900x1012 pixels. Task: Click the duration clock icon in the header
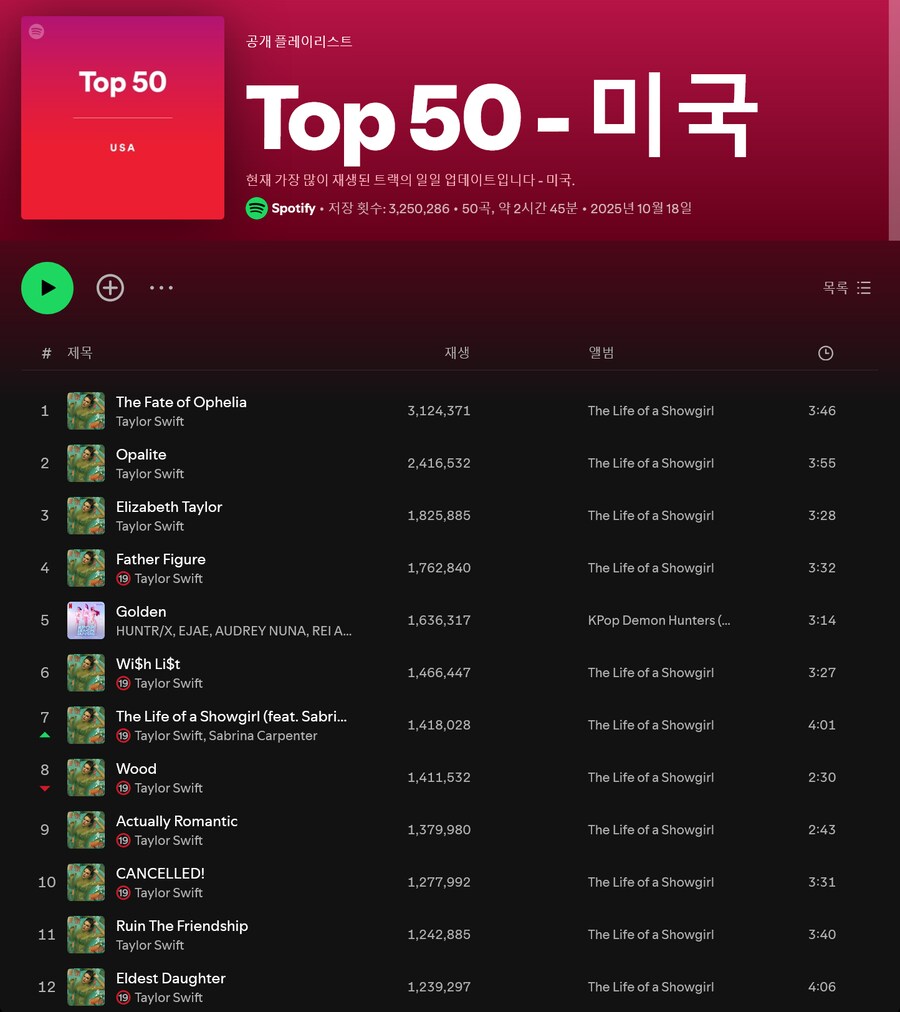coord(825,352)
